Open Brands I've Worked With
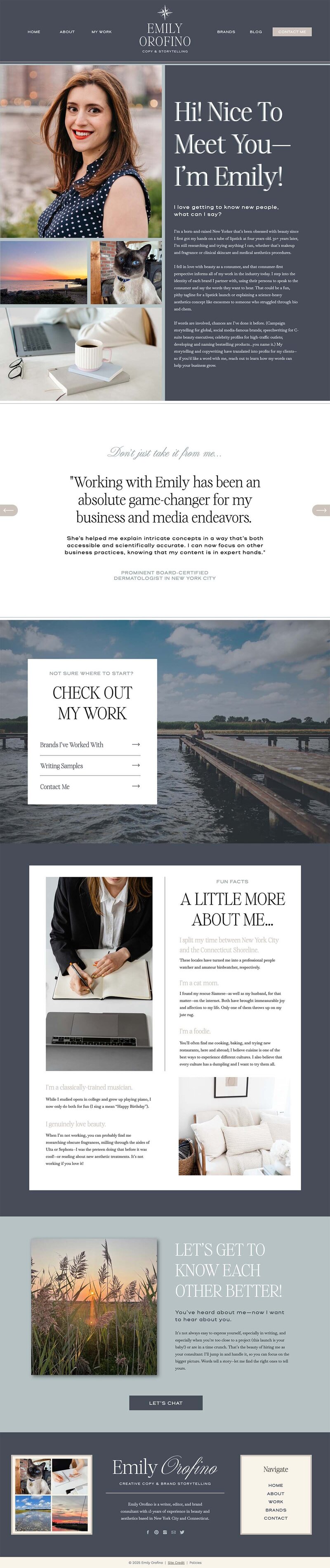The image size is (330, 1568). point(90,744)
